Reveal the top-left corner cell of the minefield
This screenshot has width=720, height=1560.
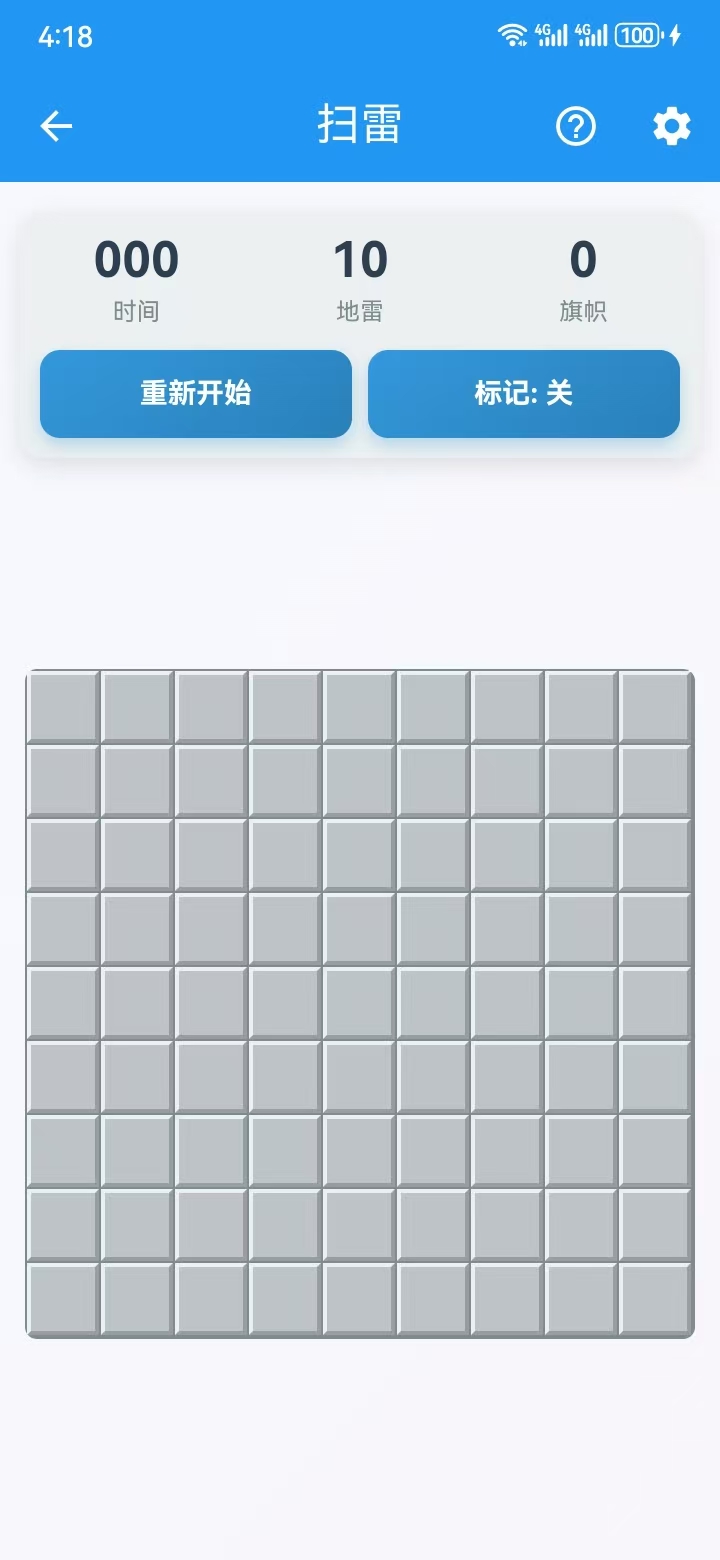63,707
